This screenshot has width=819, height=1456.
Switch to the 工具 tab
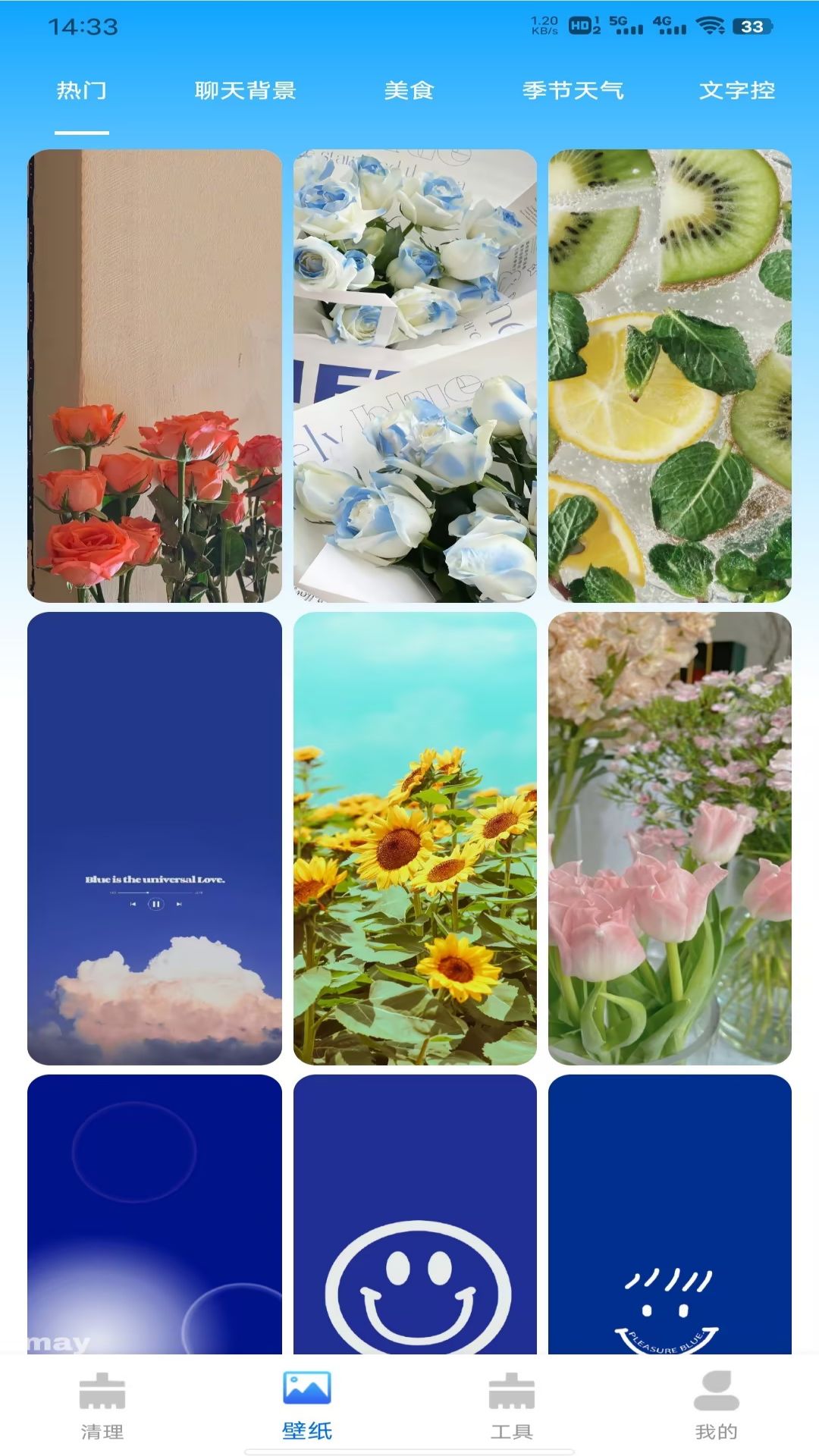(x=512, y=1406)
